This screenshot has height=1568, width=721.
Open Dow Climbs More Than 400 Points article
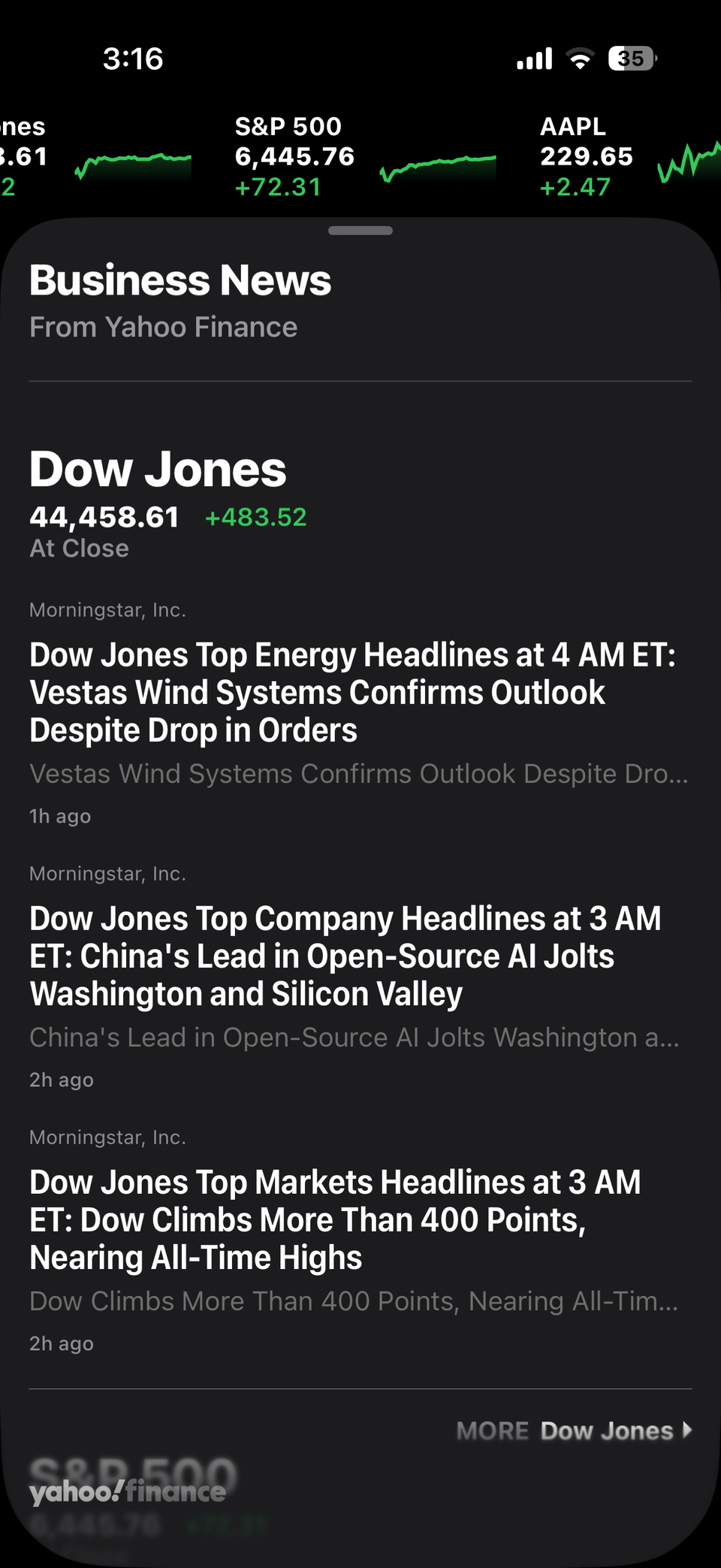click(x=336, y=1219)
